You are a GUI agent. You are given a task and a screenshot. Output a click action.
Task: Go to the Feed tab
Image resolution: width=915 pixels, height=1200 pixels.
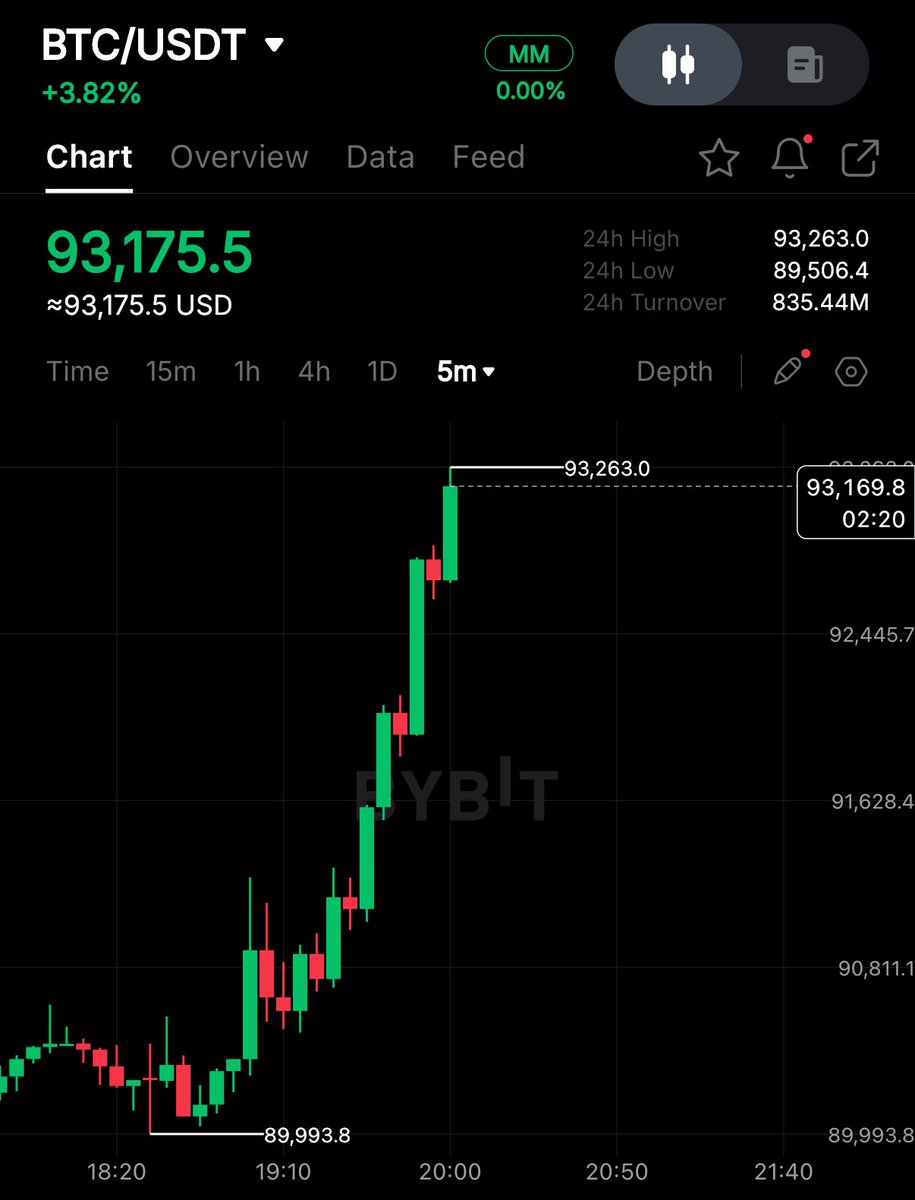488,157
